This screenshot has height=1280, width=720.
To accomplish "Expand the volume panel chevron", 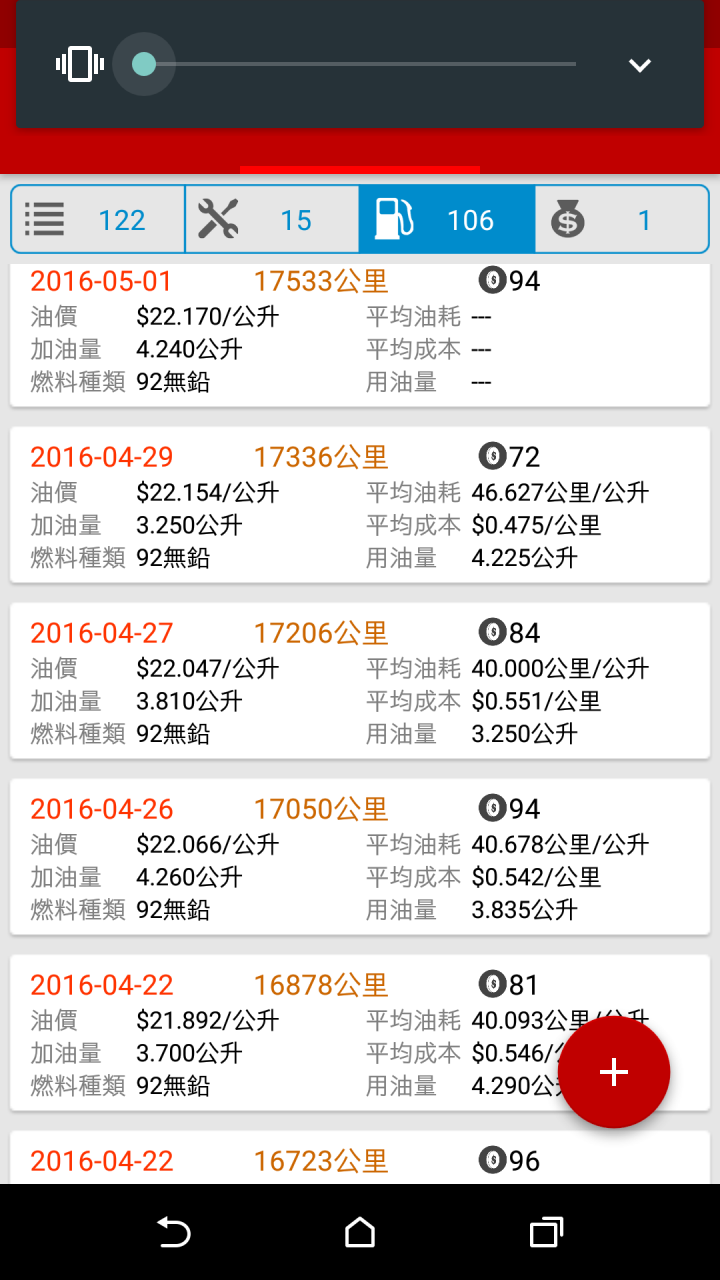I will 640,65.
